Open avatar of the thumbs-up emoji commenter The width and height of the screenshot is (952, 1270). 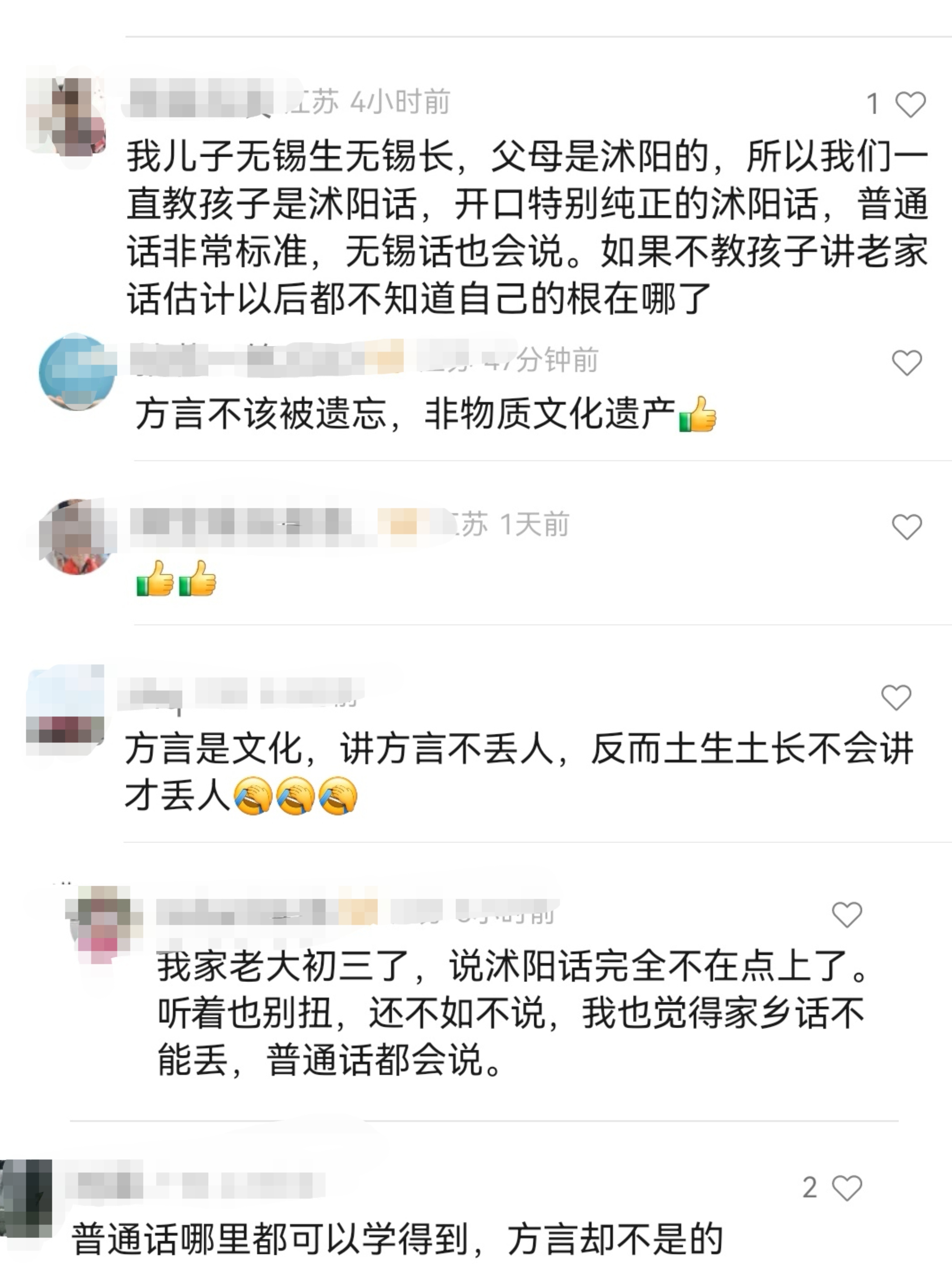77,536
